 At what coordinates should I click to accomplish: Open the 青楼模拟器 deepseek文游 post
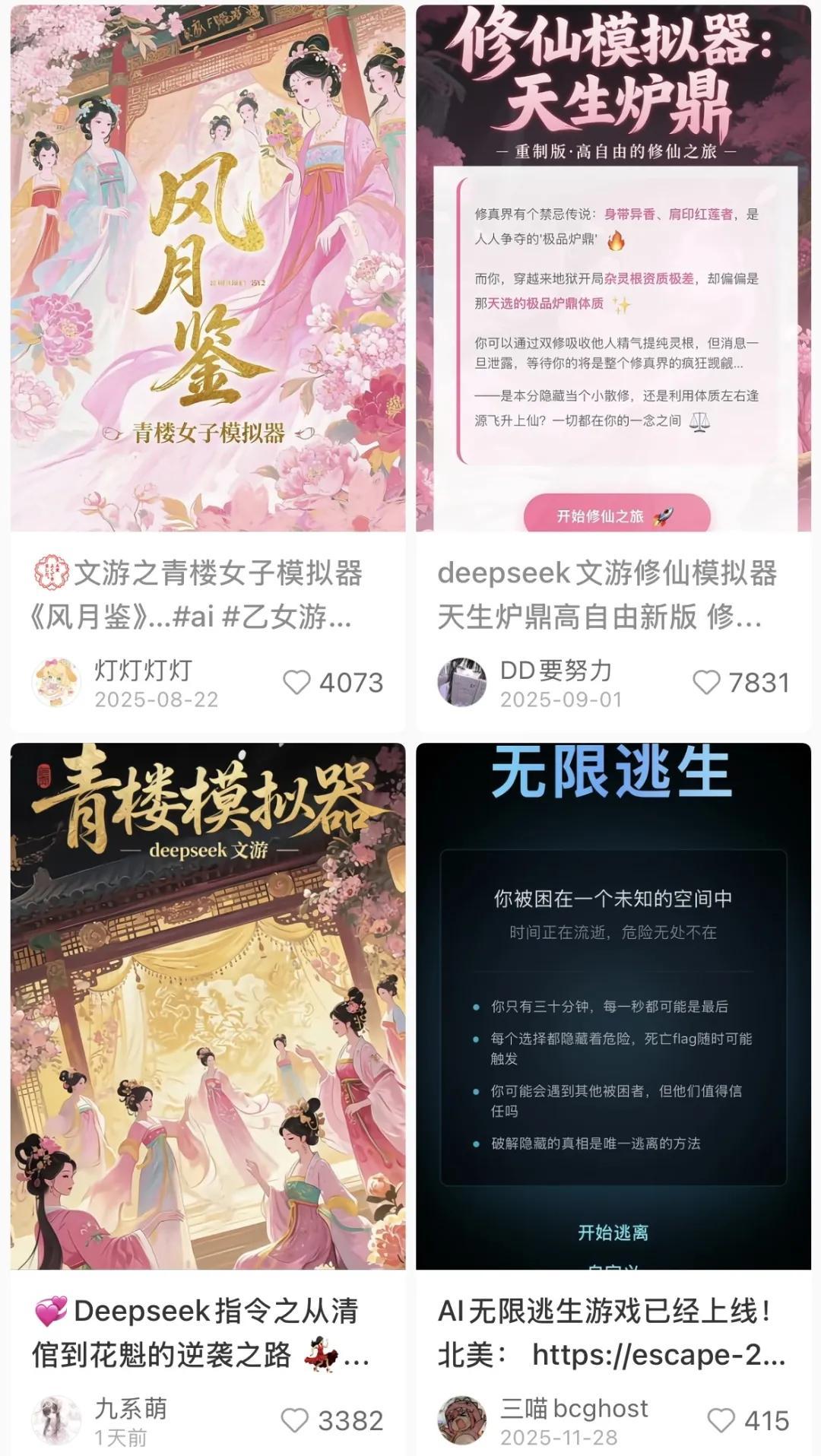coord(208,1005)
